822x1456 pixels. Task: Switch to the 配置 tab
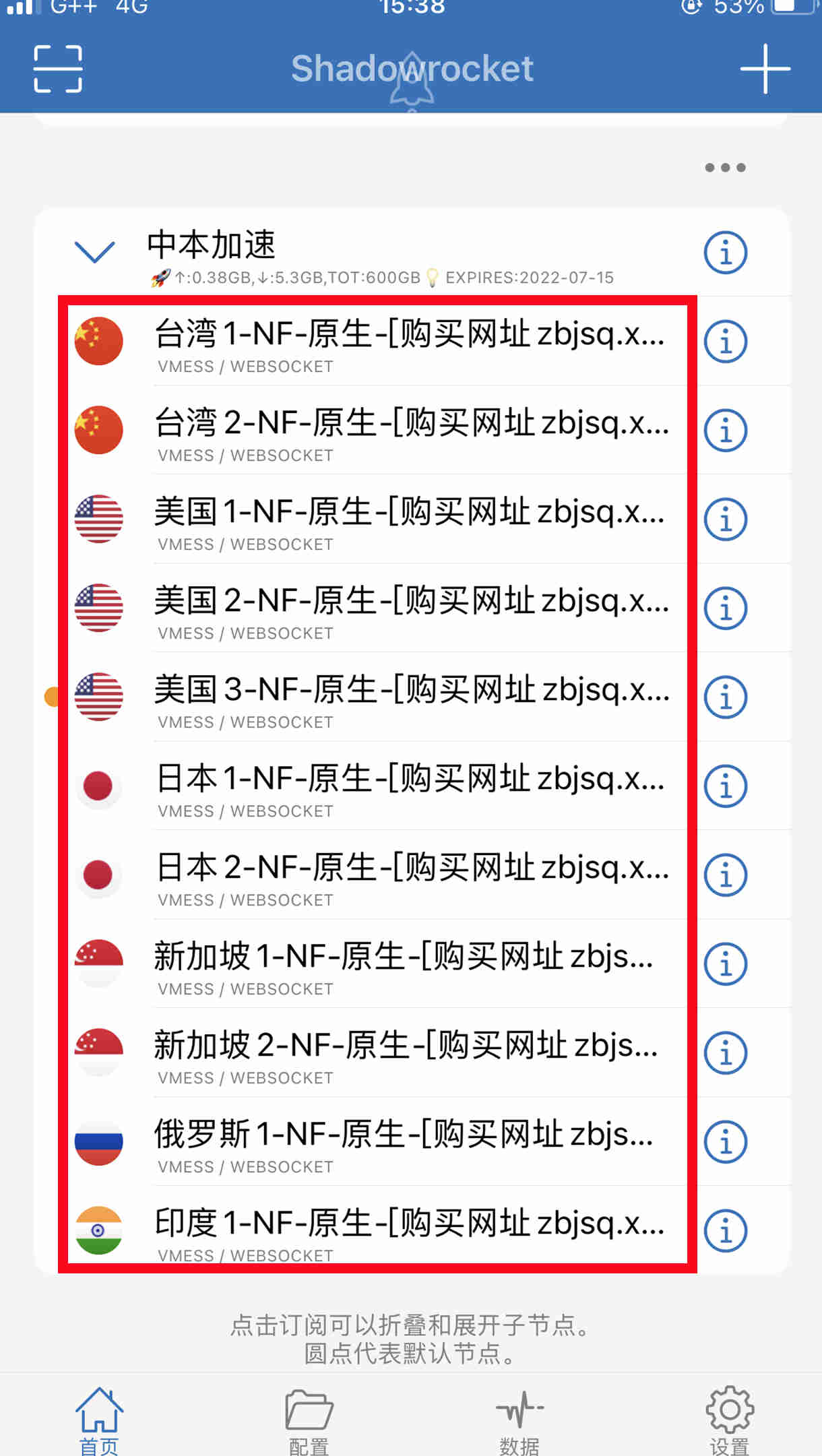[x=309, y=1420]
